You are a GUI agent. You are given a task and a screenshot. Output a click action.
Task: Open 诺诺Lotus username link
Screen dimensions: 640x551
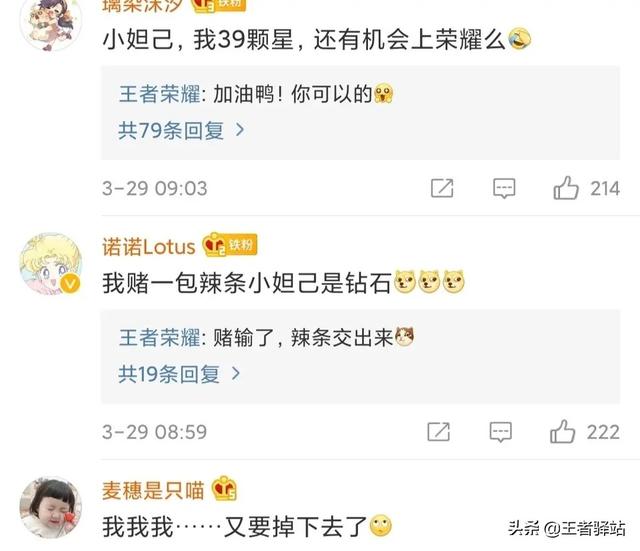149,245
